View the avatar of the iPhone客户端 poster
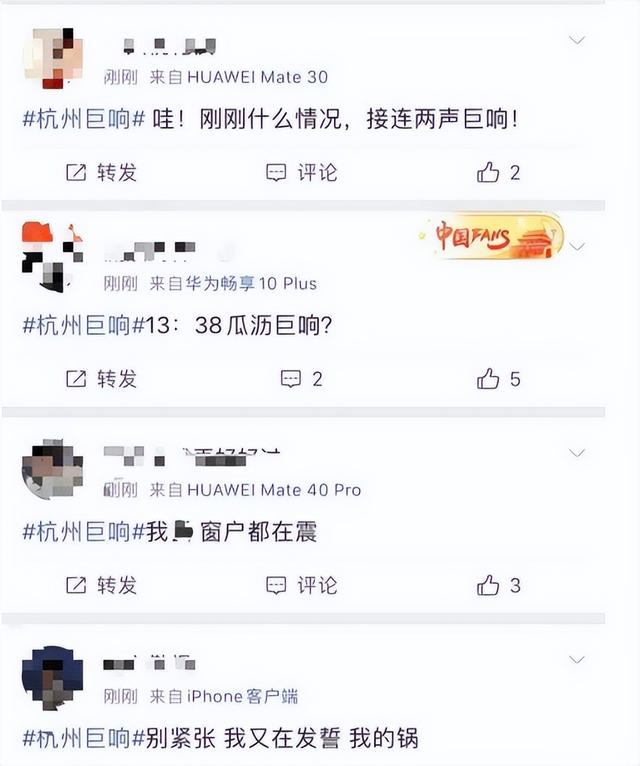Viewport: 640px width, 766px height. pos(52,677)
